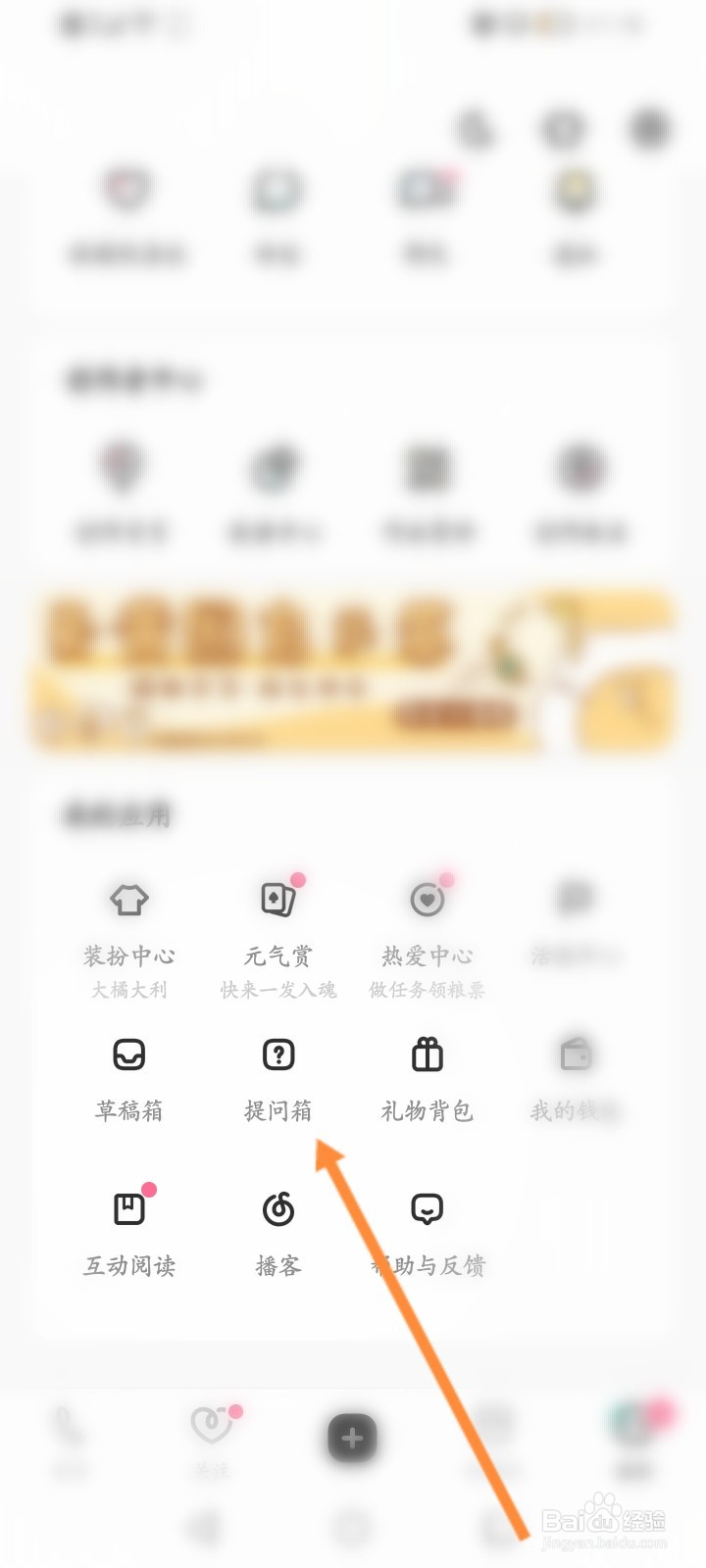This screenshot has width=706, height=1568.
Task: Open the 礼物背包 gift backpack icon
Action: click(x=426, y=1056)
